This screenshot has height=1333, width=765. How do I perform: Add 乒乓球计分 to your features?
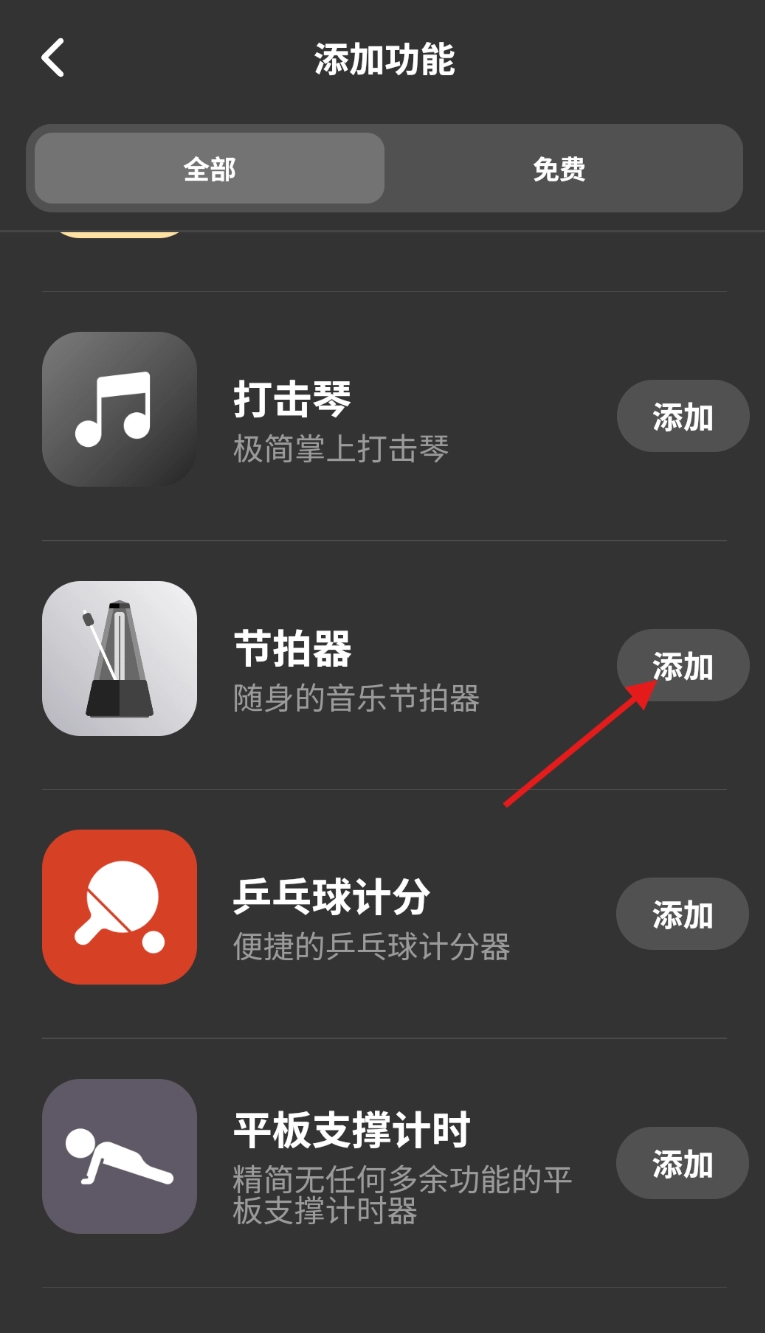(x=682, y=914)
